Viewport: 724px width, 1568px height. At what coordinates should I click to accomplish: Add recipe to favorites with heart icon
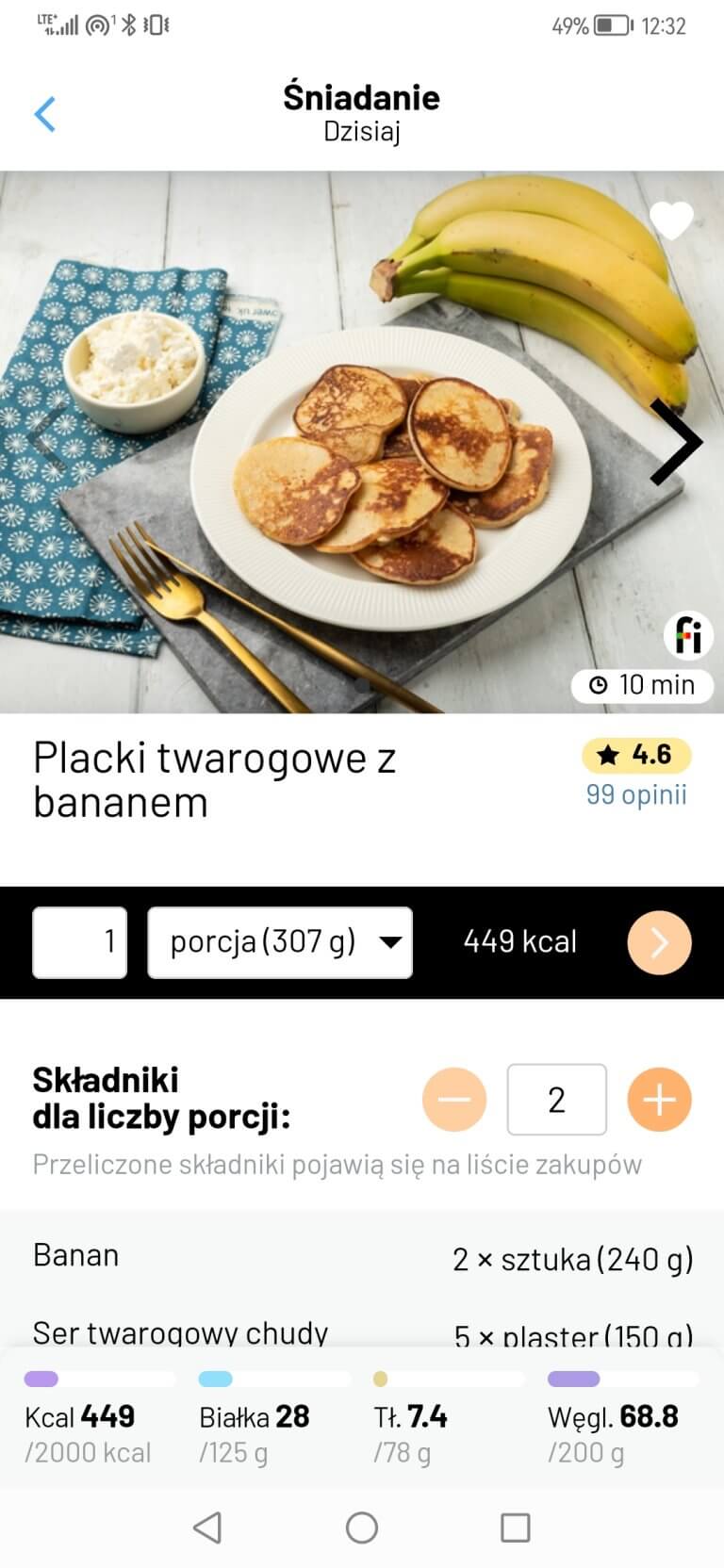pos(671,221)
